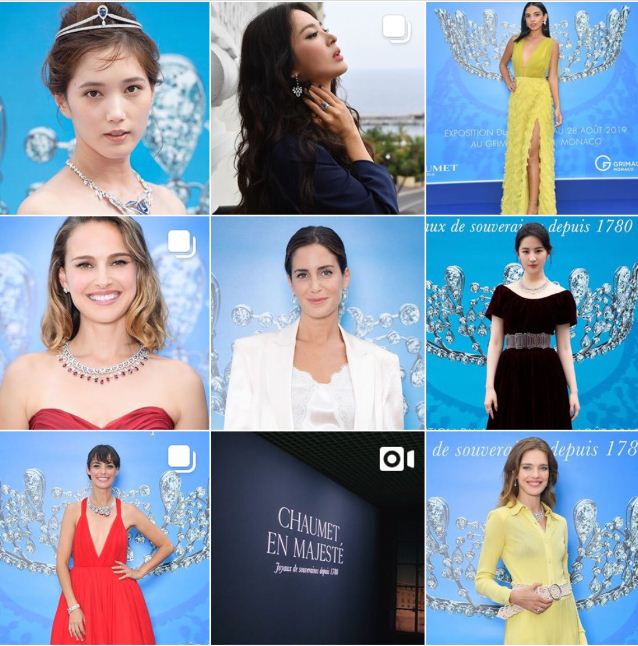
Task: Open the post of woman wearing a tiara
Action: coord(104,107)
